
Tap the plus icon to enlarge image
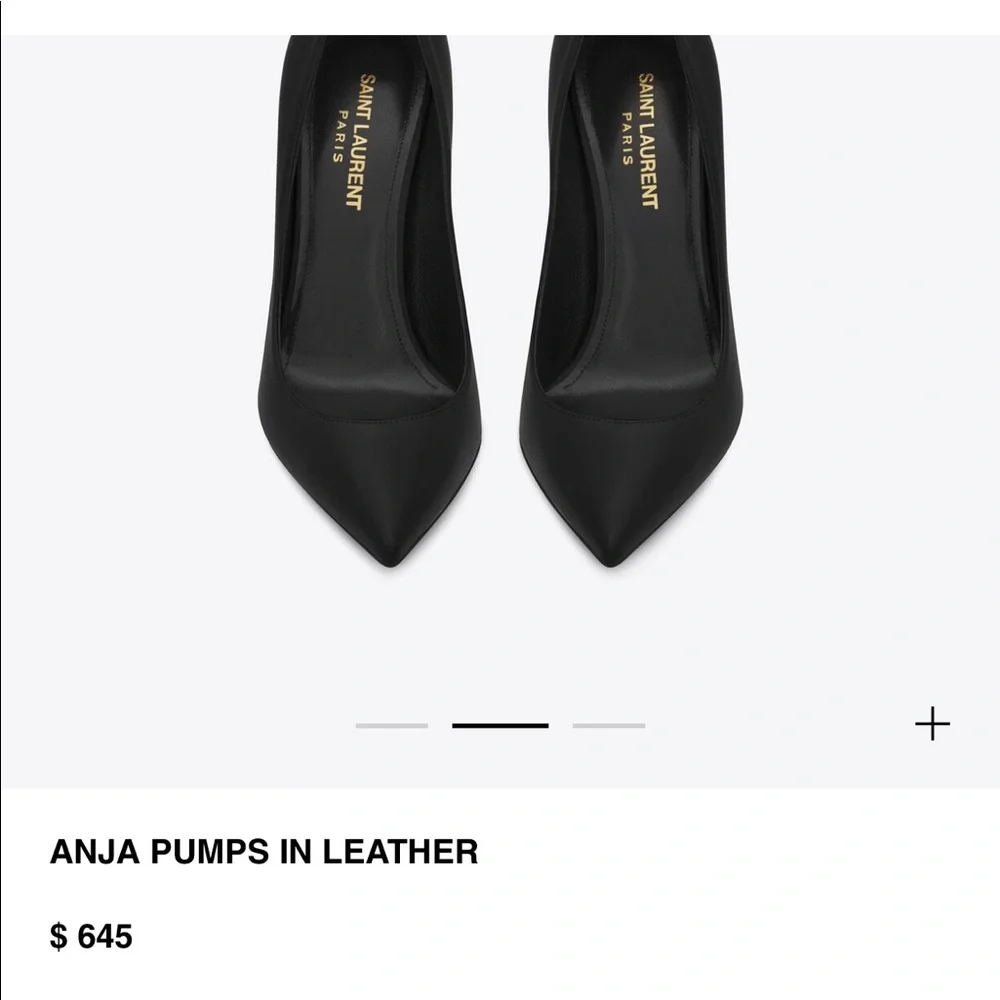[932, 724]
